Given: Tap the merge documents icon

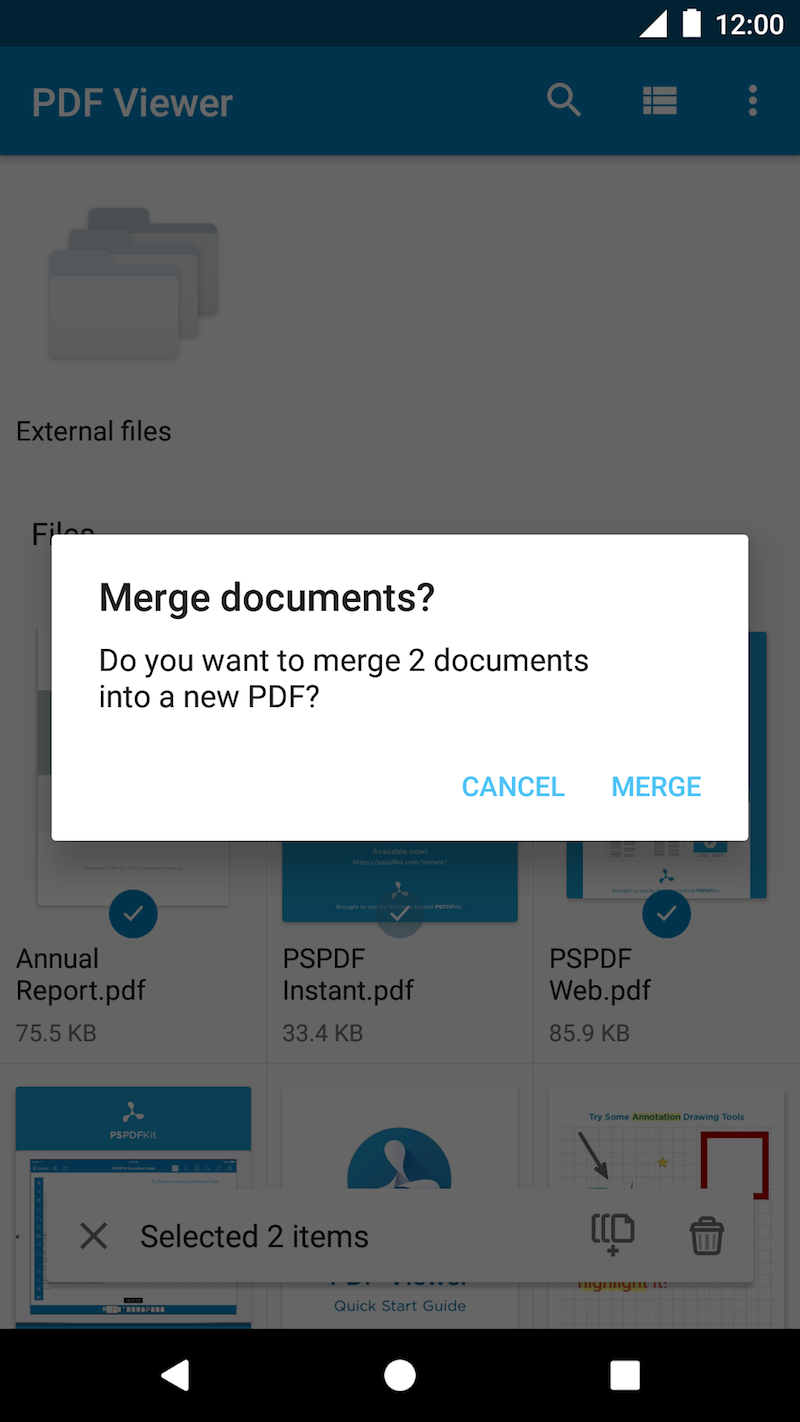Looking at the screenshot, I should point(612,1235).
